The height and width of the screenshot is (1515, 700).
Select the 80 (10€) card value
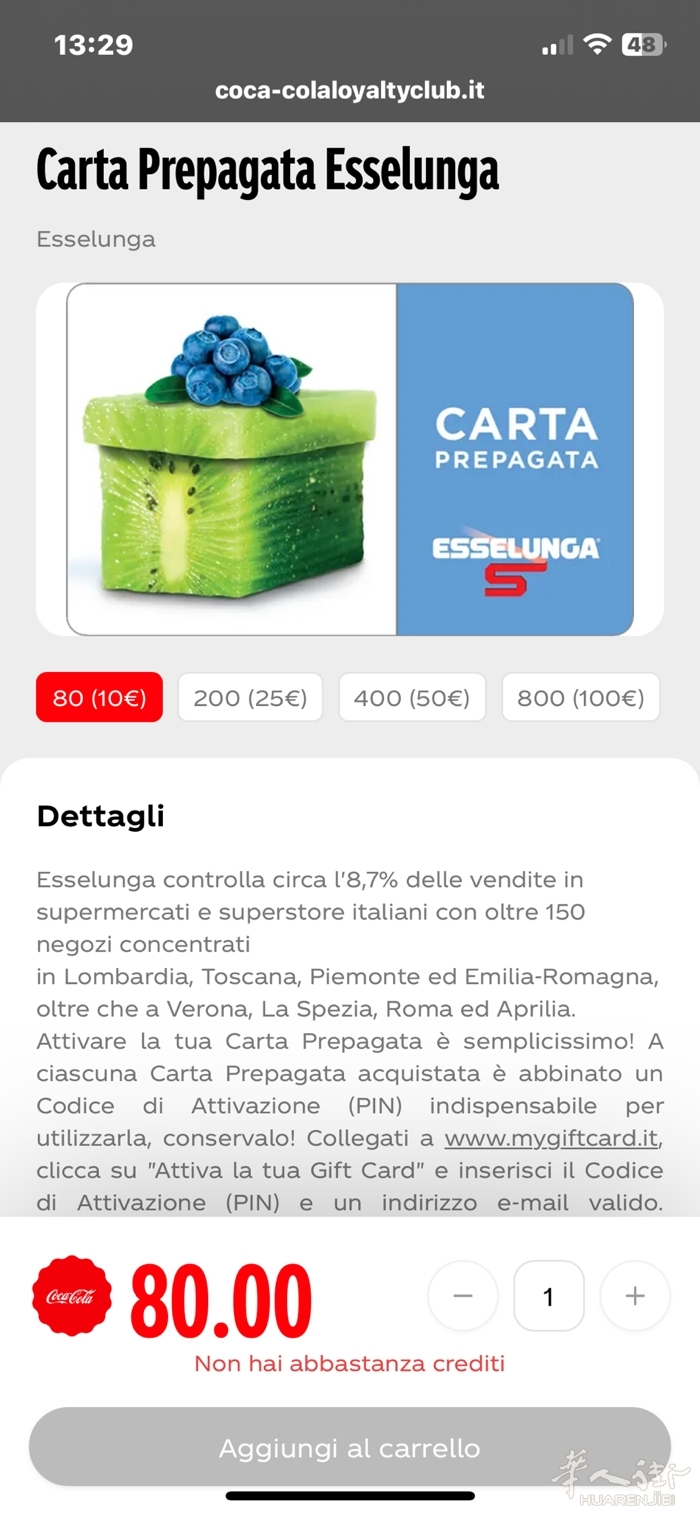99,697
